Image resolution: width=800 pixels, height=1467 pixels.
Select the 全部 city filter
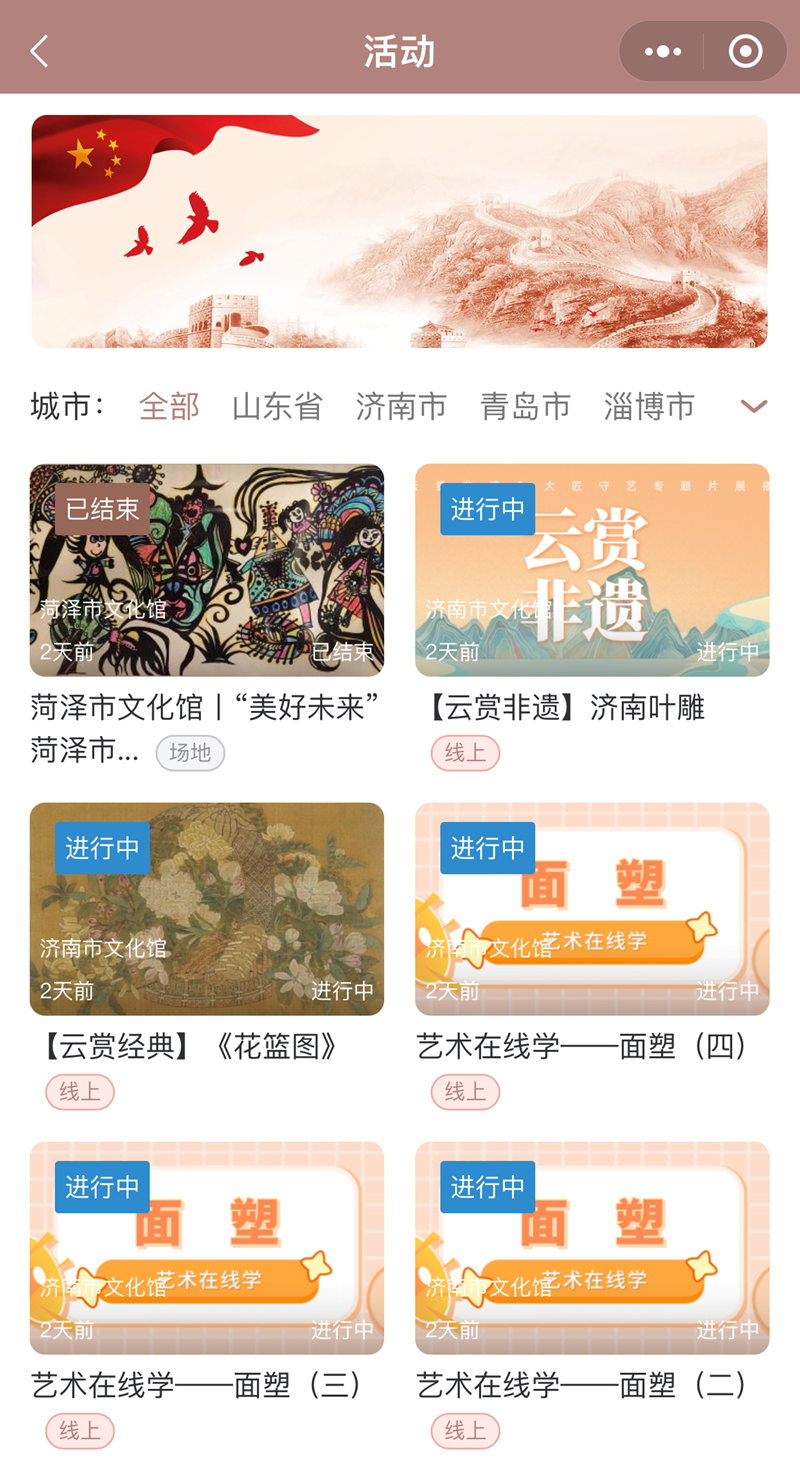point(169,406)
